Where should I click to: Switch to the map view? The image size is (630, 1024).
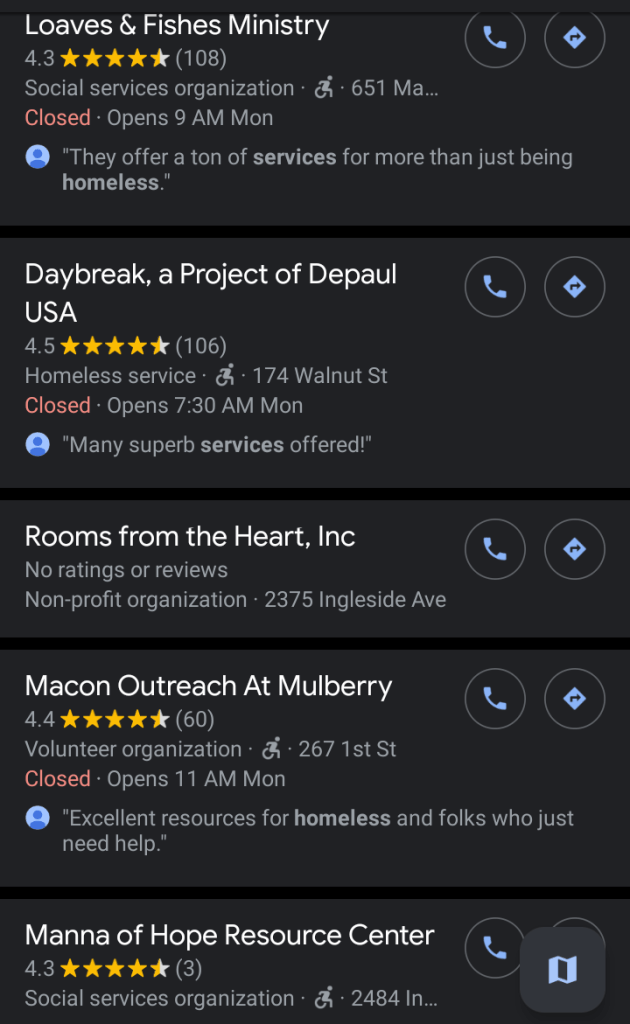point(562,969)
